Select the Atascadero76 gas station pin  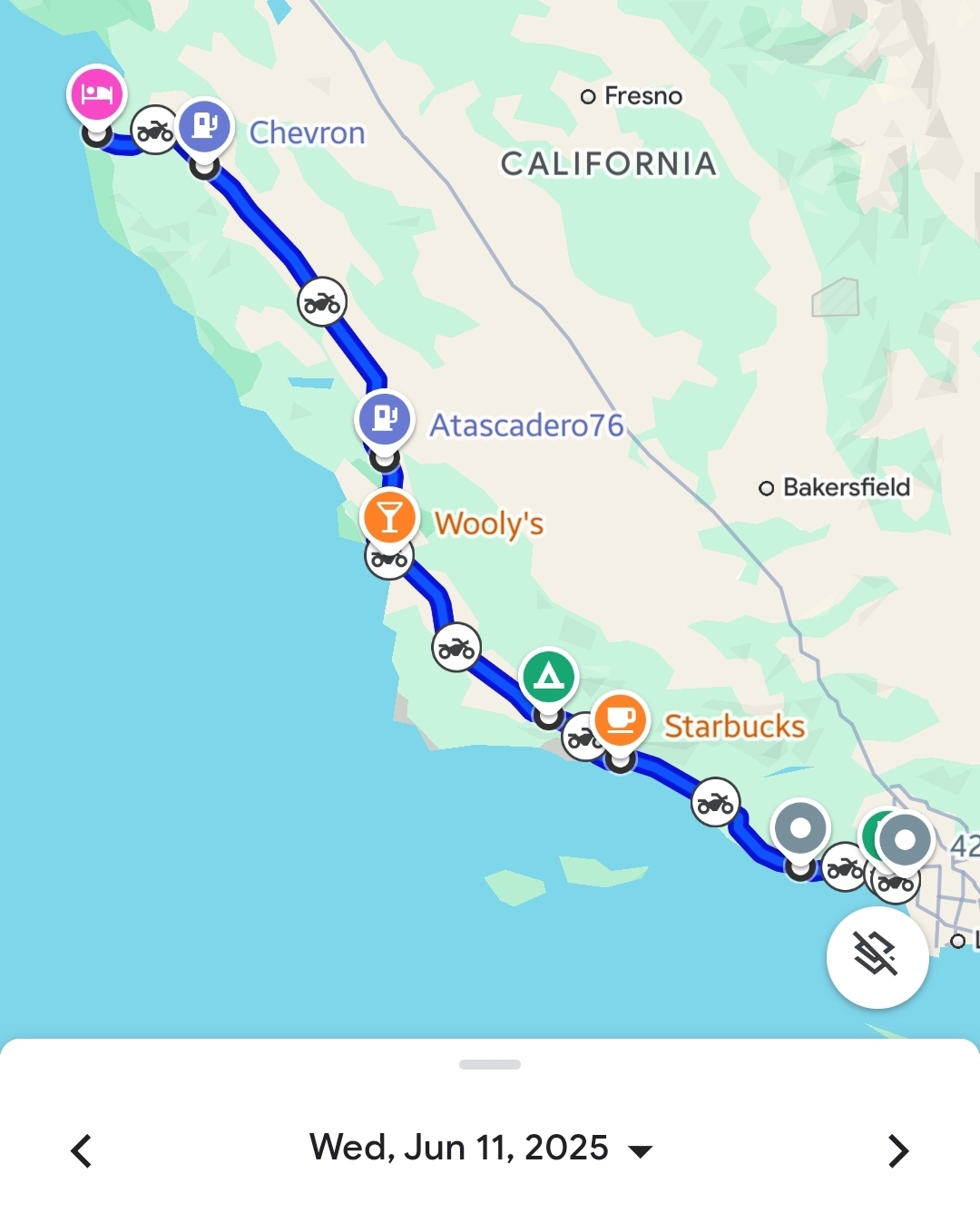pos(385,419)
